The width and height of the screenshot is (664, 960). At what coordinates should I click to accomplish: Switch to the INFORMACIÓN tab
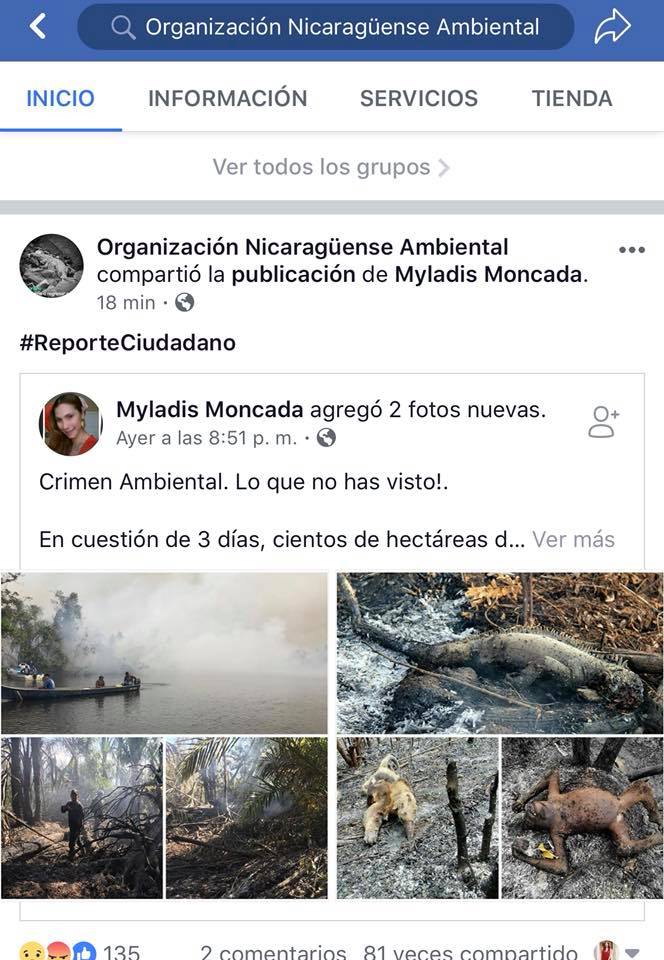pos(227,98)
